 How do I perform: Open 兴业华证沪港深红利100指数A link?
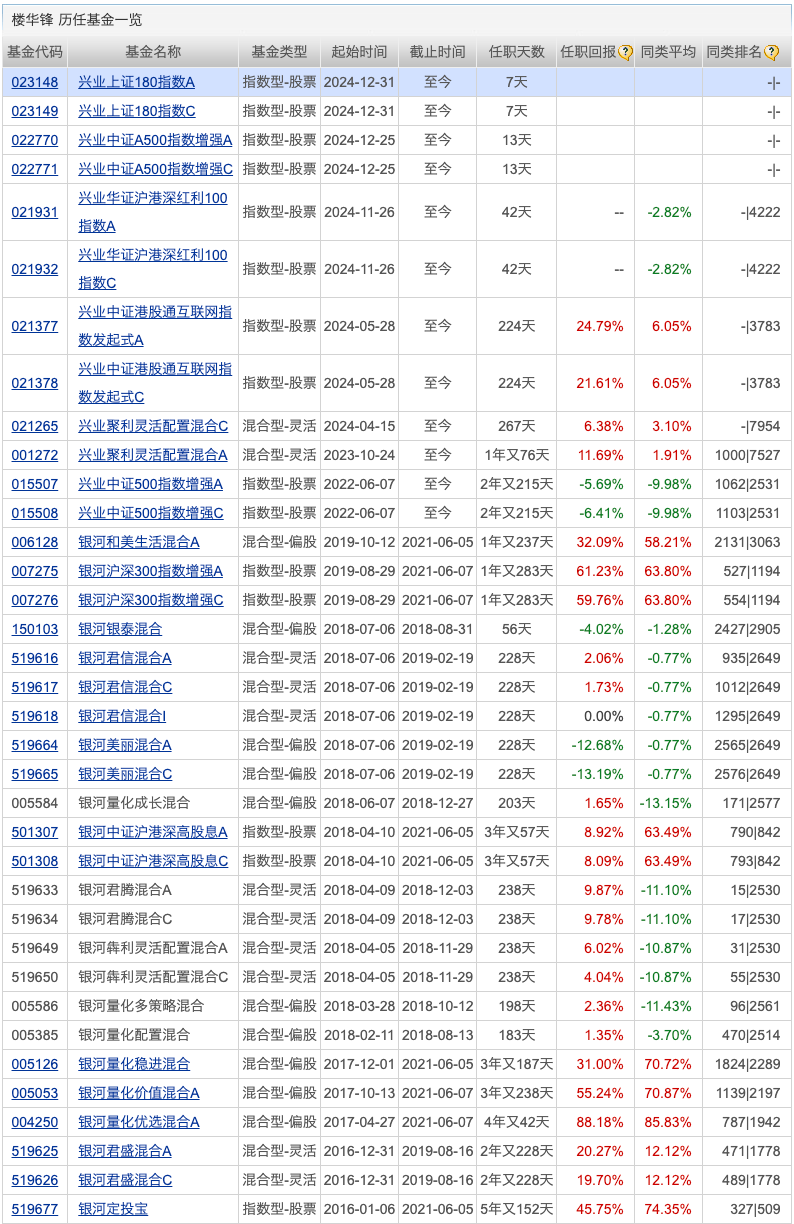coord(153,198)
